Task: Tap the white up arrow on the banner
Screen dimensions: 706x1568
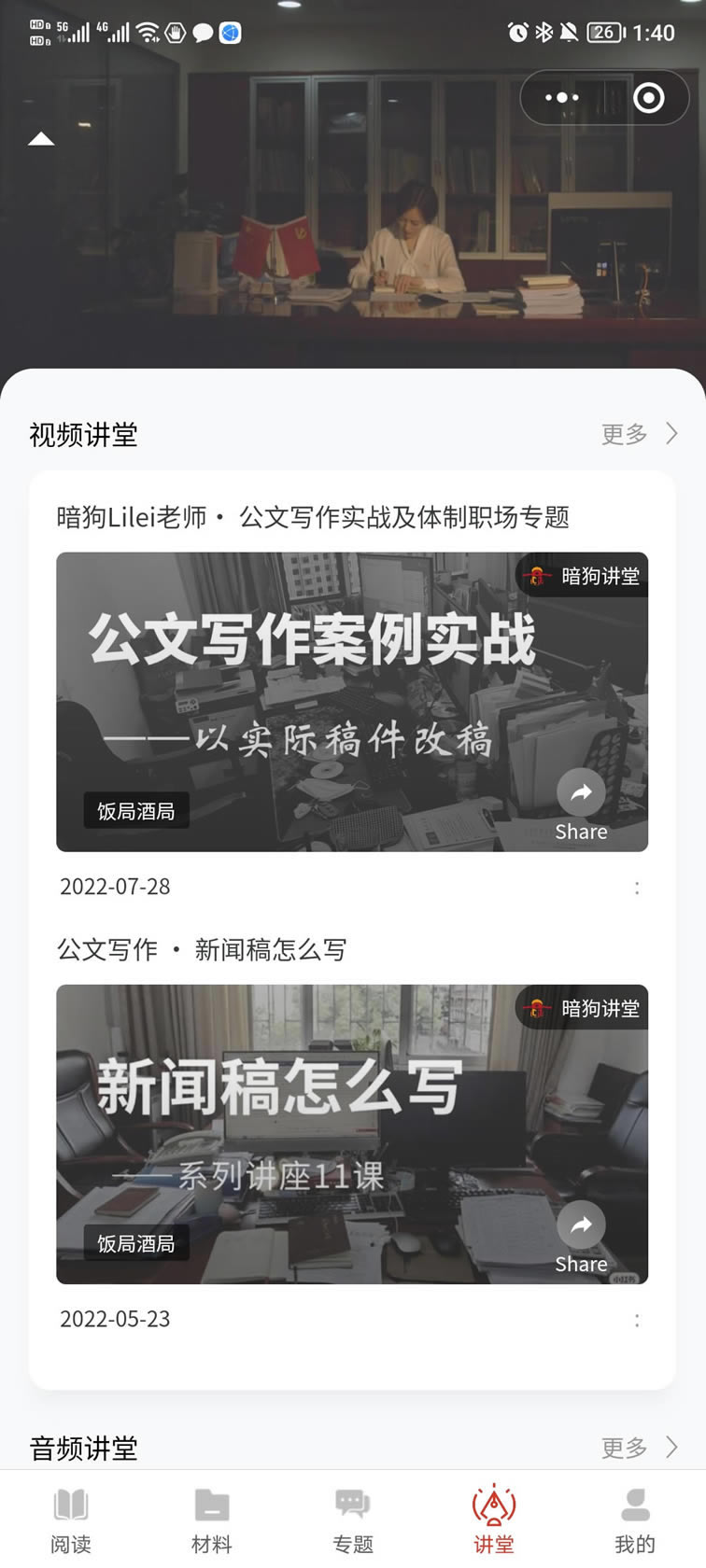Action: (41, 139)
